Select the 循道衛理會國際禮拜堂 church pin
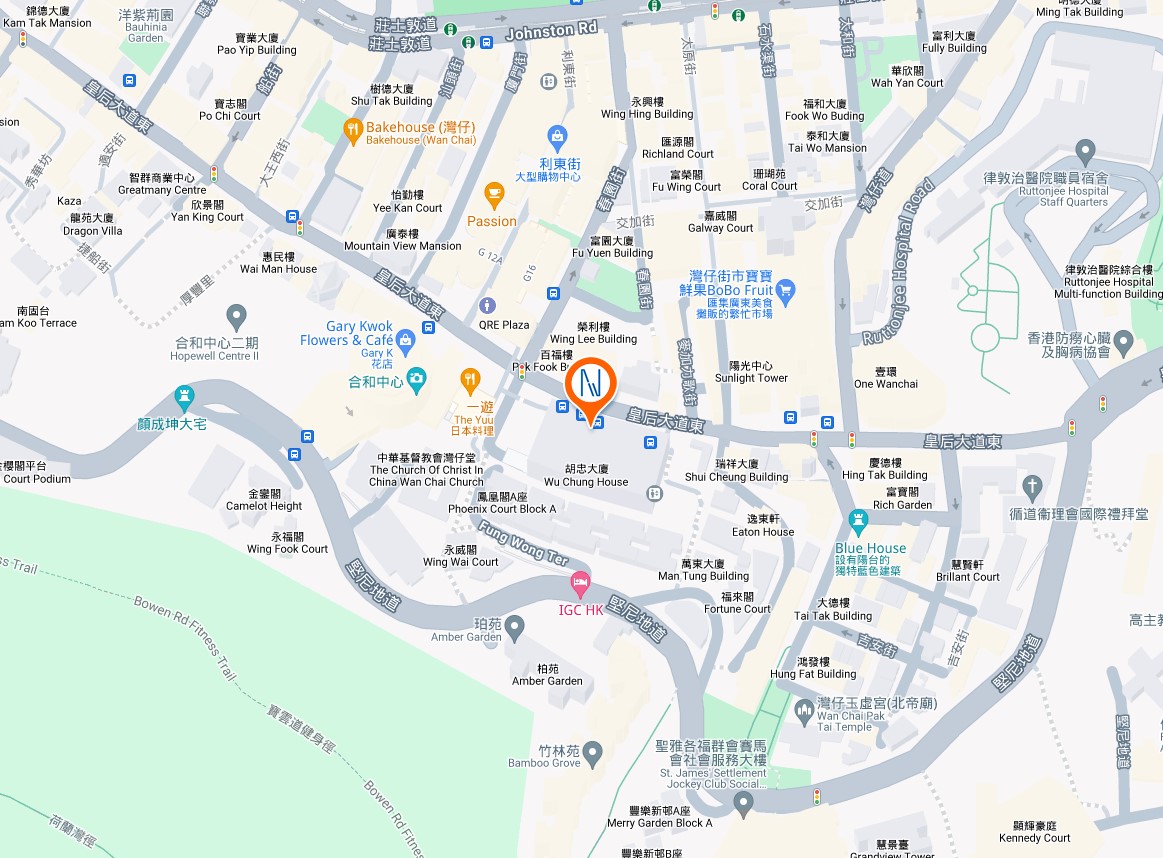1163x858 pixels. point(1032,488)
